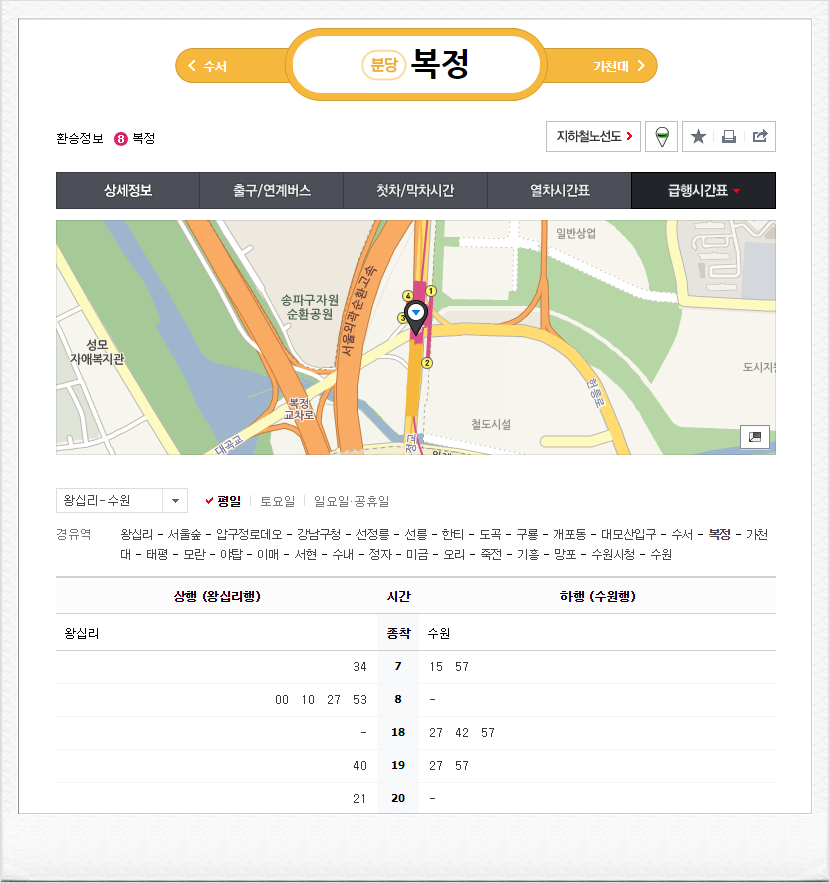Share this station info
Screen dimensions: 830x883
click(760, 137)
